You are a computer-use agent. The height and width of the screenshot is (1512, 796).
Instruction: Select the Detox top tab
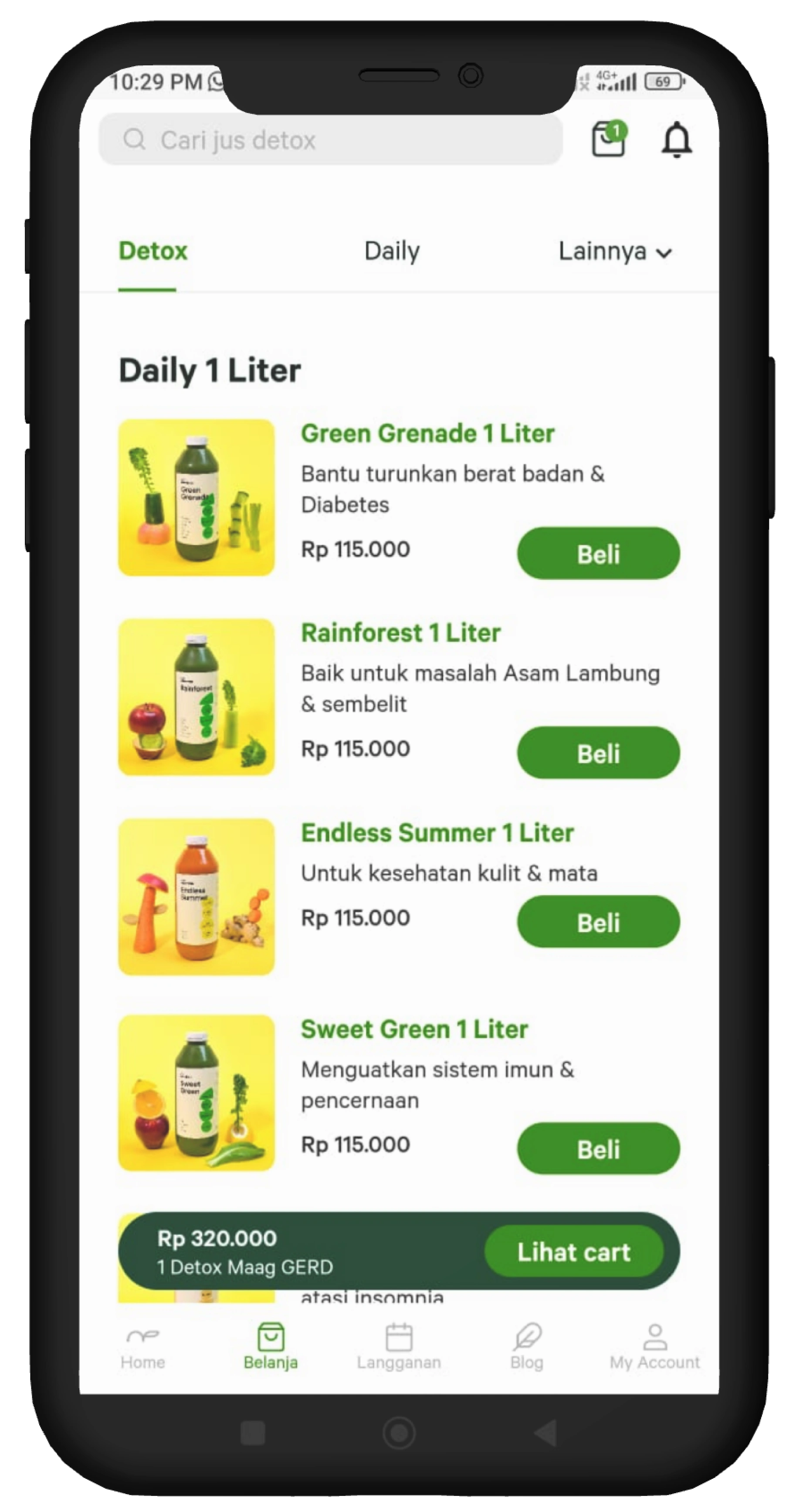[x=152, y=251]
